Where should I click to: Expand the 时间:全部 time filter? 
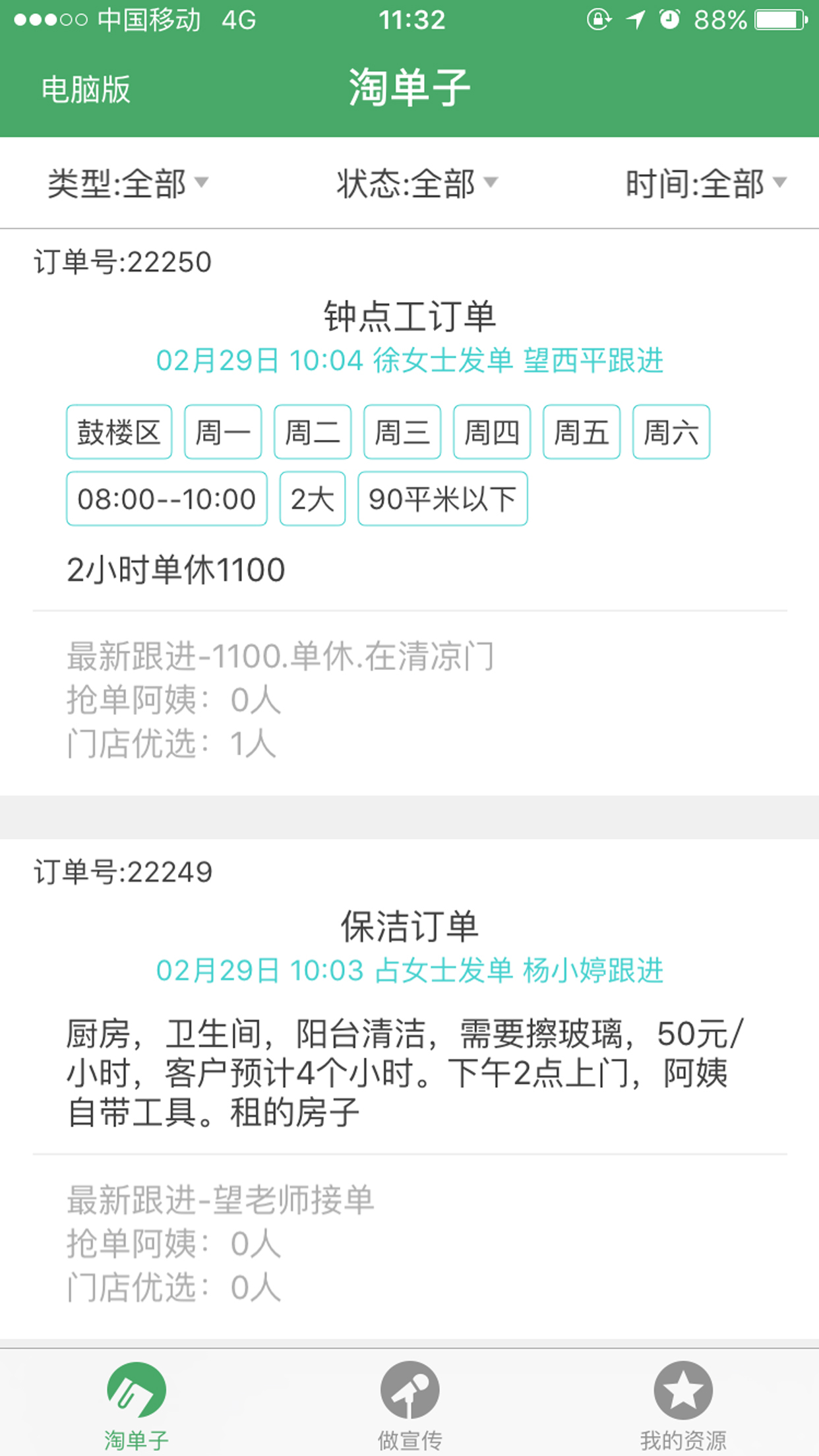(706, 183)
